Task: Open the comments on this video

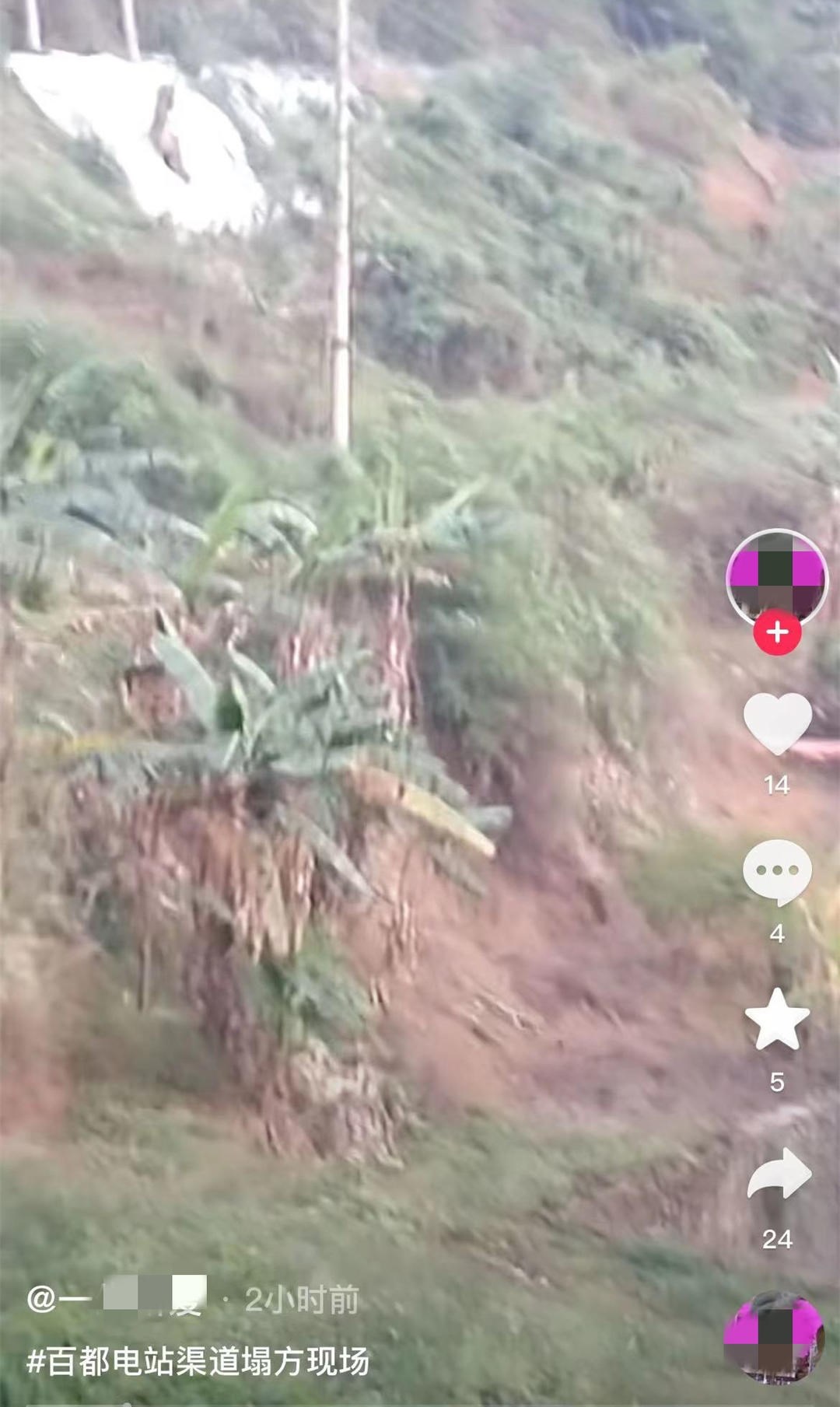Action: pos(777,871)
